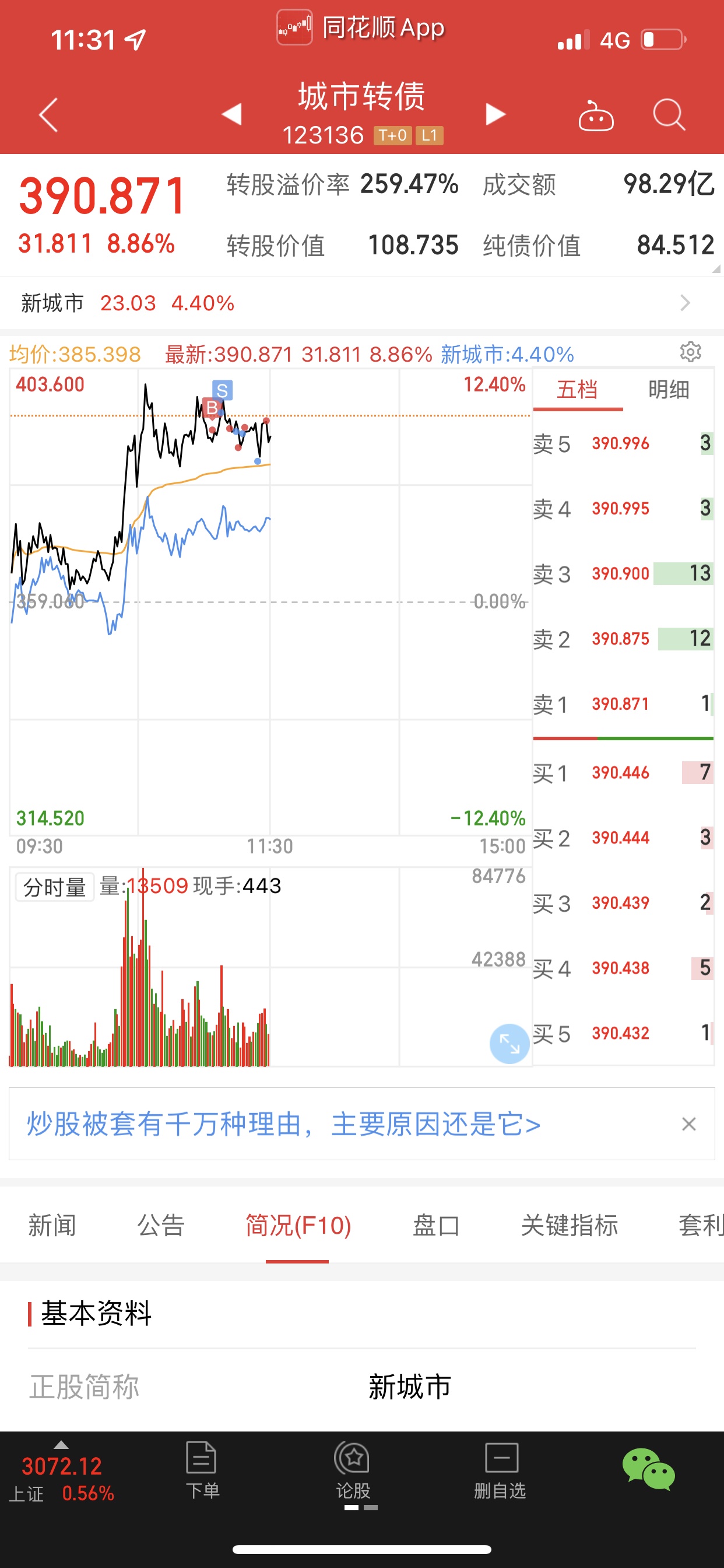Switch to the 盘口 tab
Image resolution: width=724 pixels, height=1568 pixels.
(x=436, y=1224)
